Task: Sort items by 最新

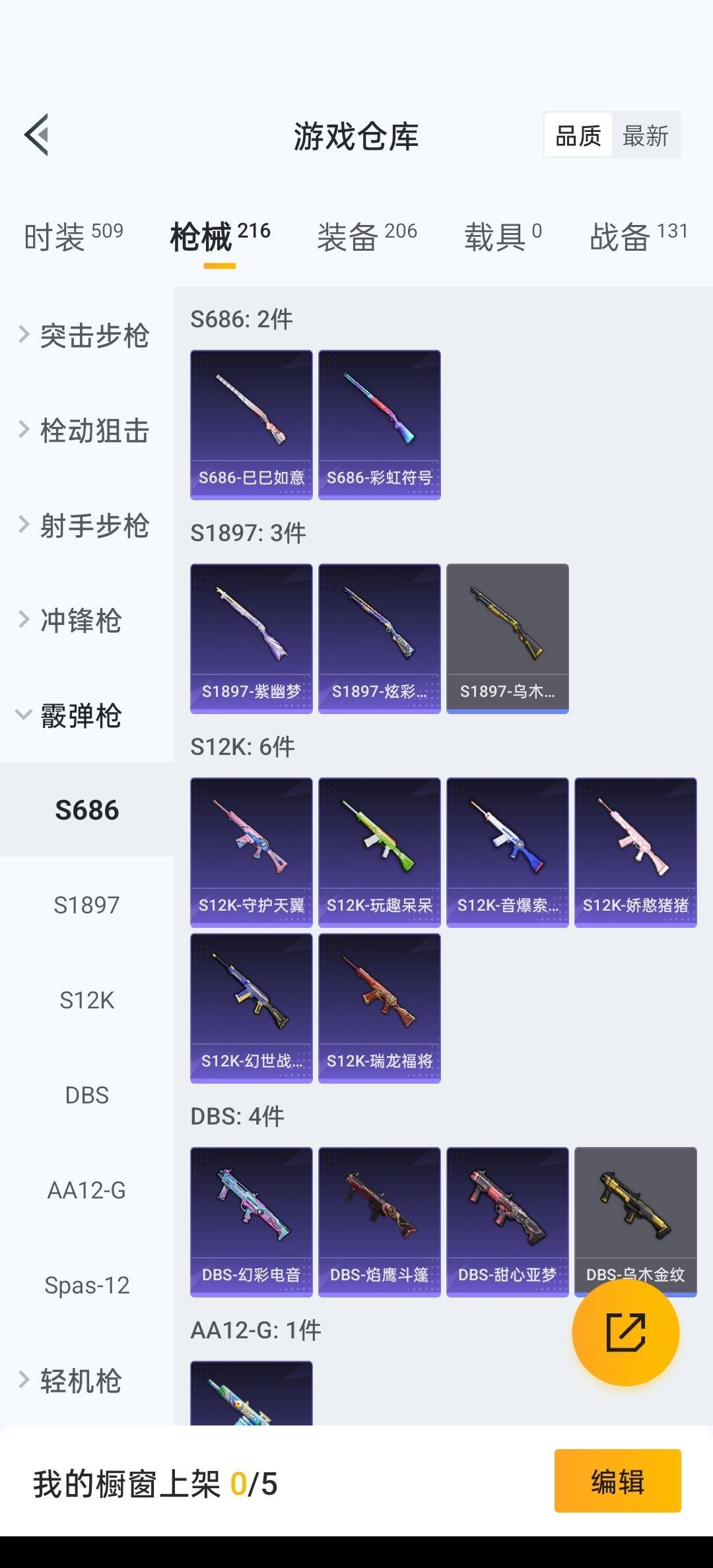Action: click(x=645, y=136)
